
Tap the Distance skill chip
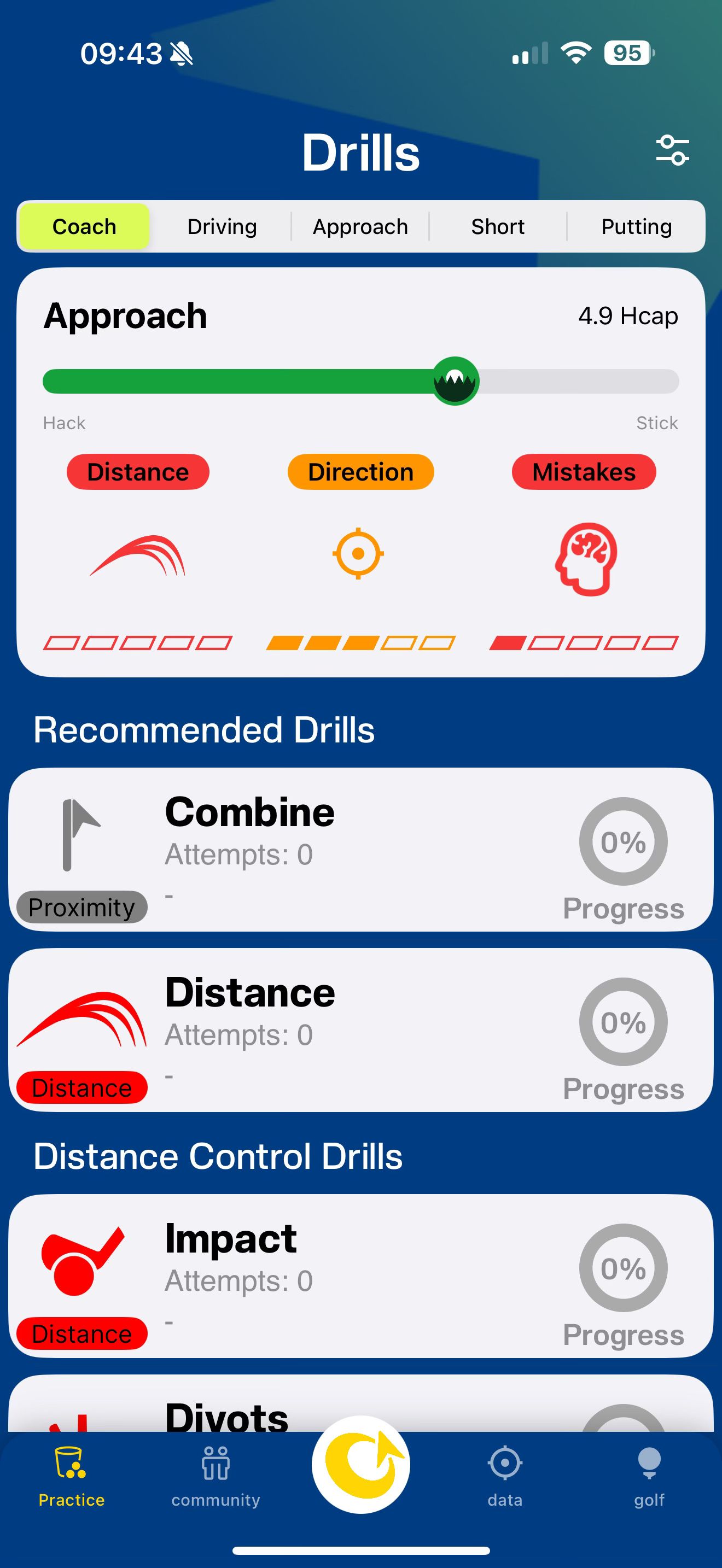[138, 472]
